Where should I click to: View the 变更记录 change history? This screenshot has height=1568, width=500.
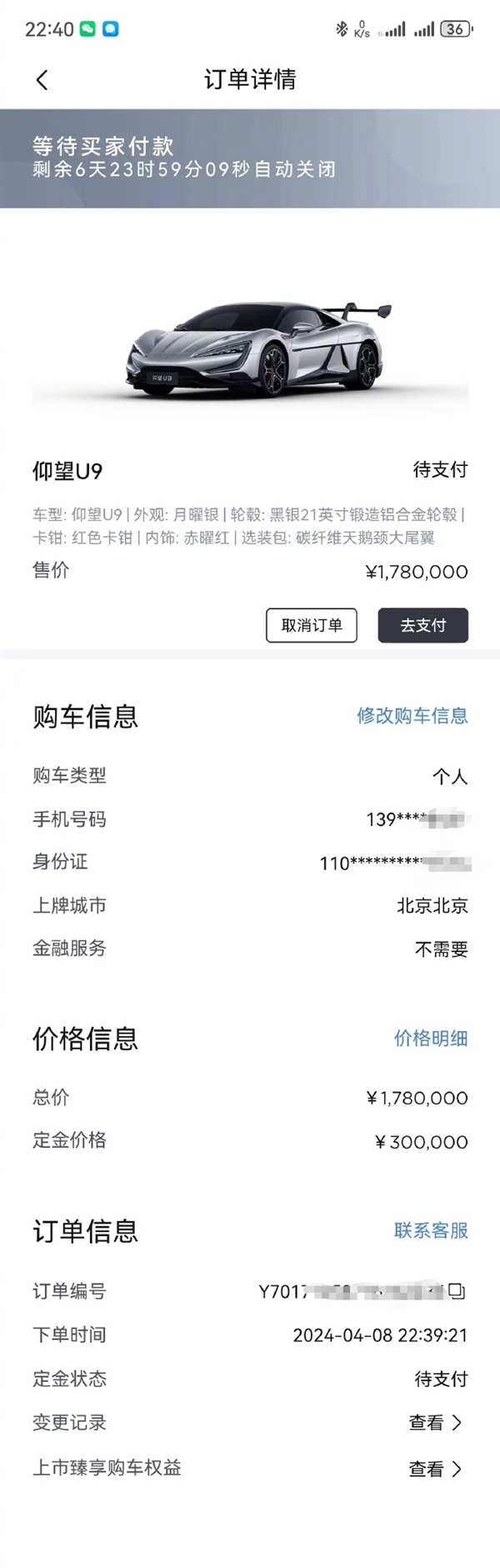(x=436, y=1423)
